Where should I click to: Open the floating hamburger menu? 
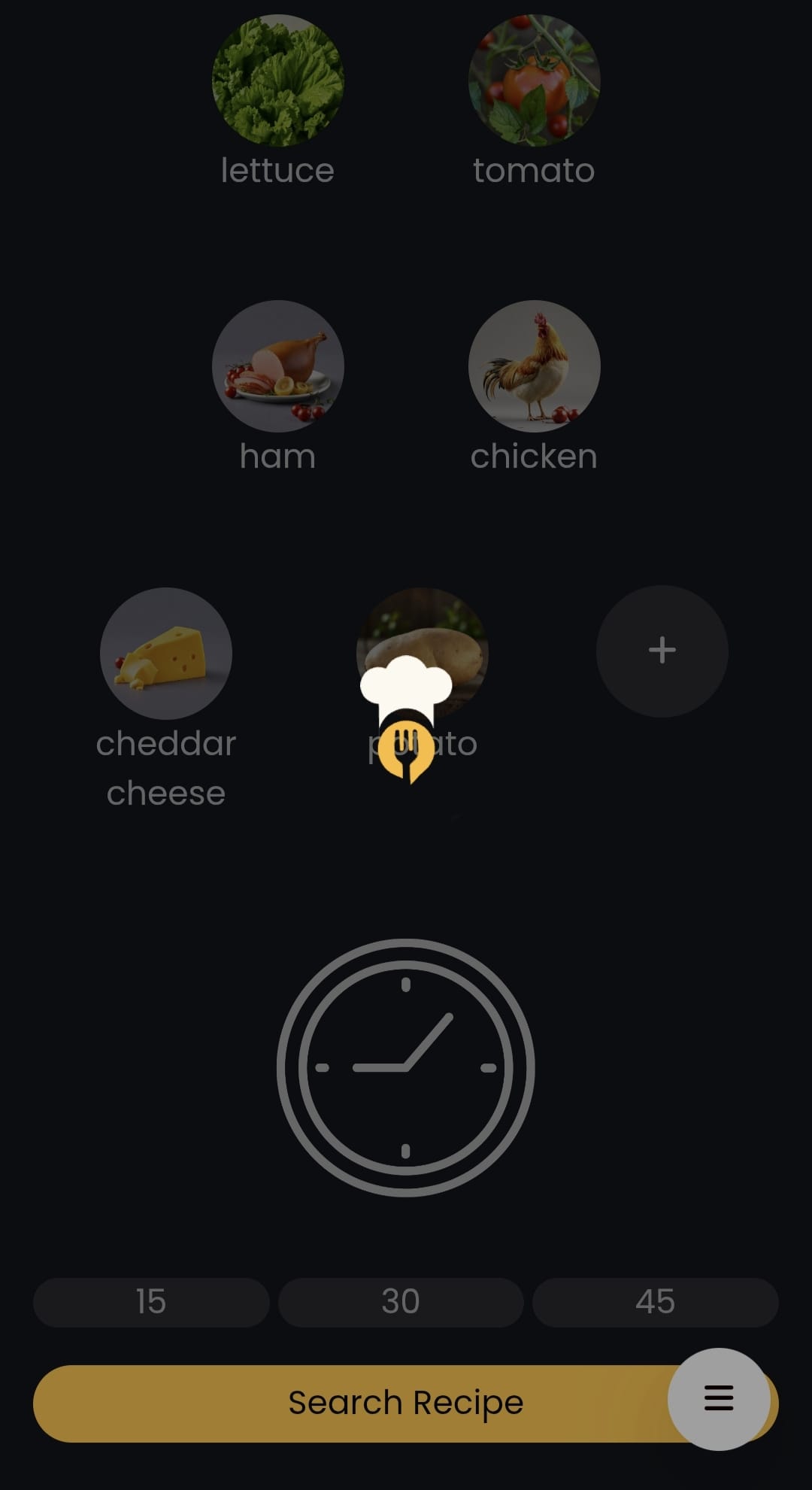click(x=719, y=1399)
